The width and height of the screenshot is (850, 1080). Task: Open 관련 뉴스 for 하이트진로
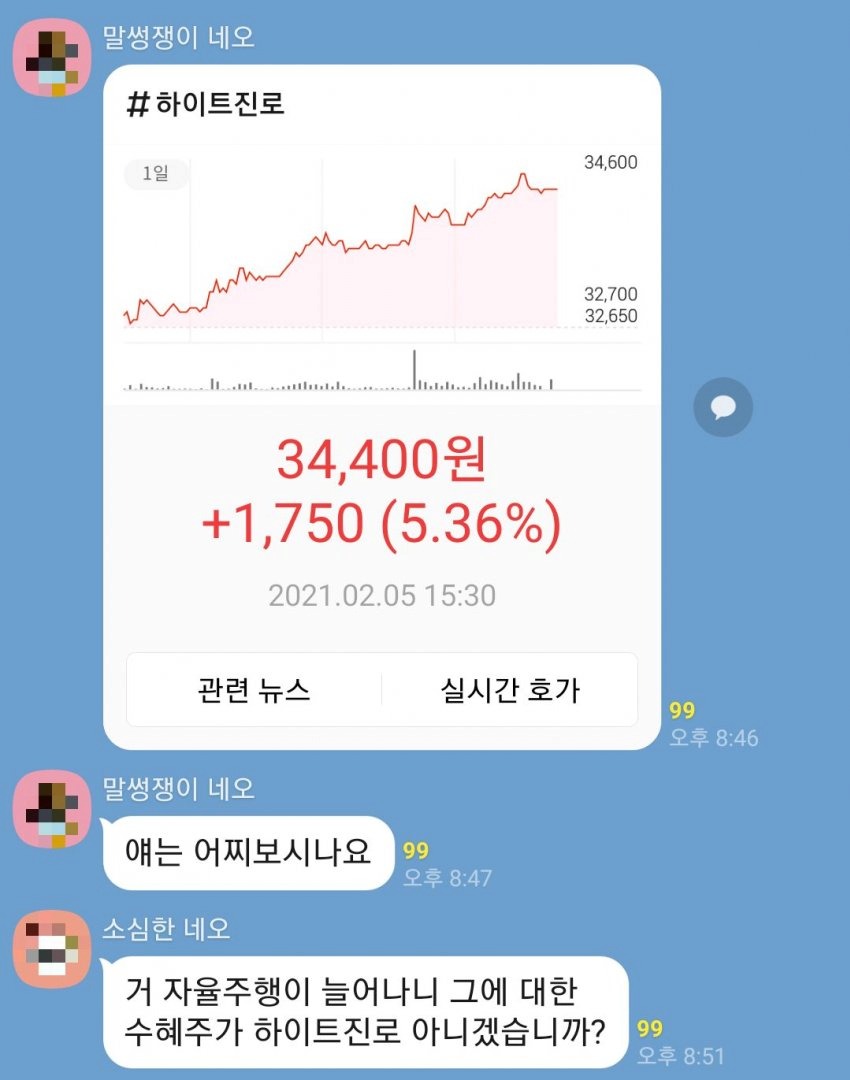pos(254,689)
